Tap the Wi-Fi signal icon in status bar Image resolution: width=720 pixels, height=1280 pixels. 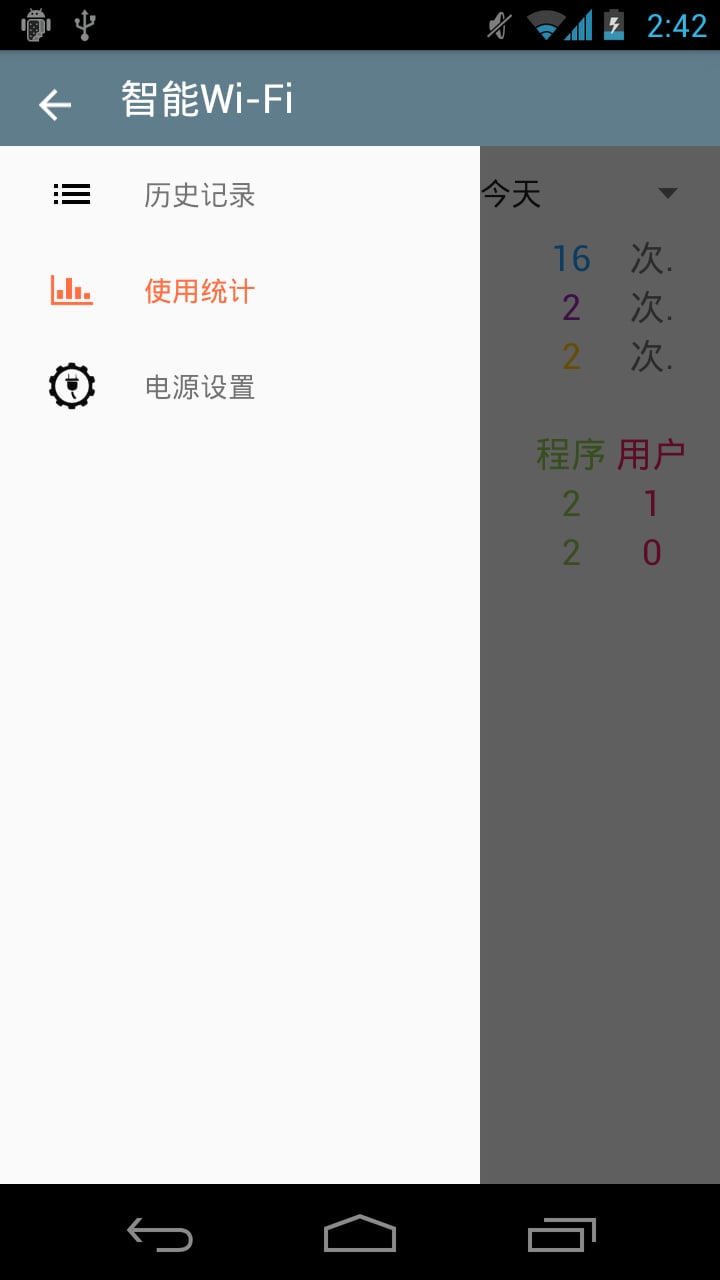point(545,24)
